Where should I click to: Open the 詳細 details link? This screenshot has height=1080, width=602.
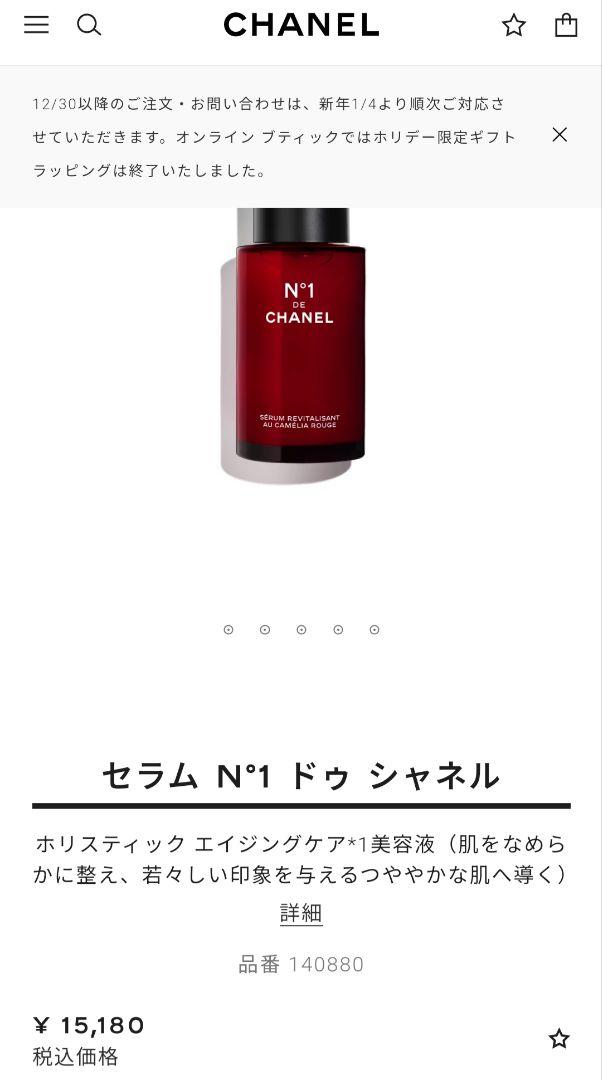click(x=301, y=913)
